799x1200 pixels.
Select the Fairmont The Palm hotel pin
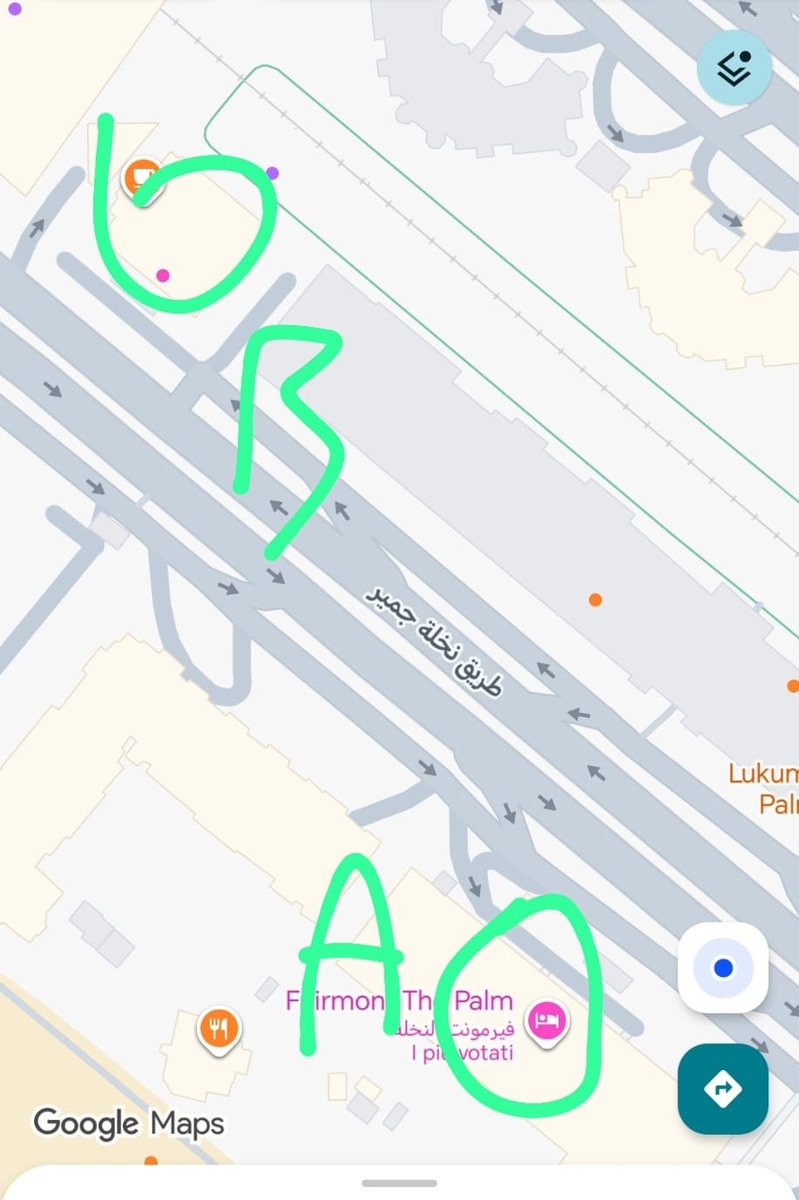[548, 1022]
